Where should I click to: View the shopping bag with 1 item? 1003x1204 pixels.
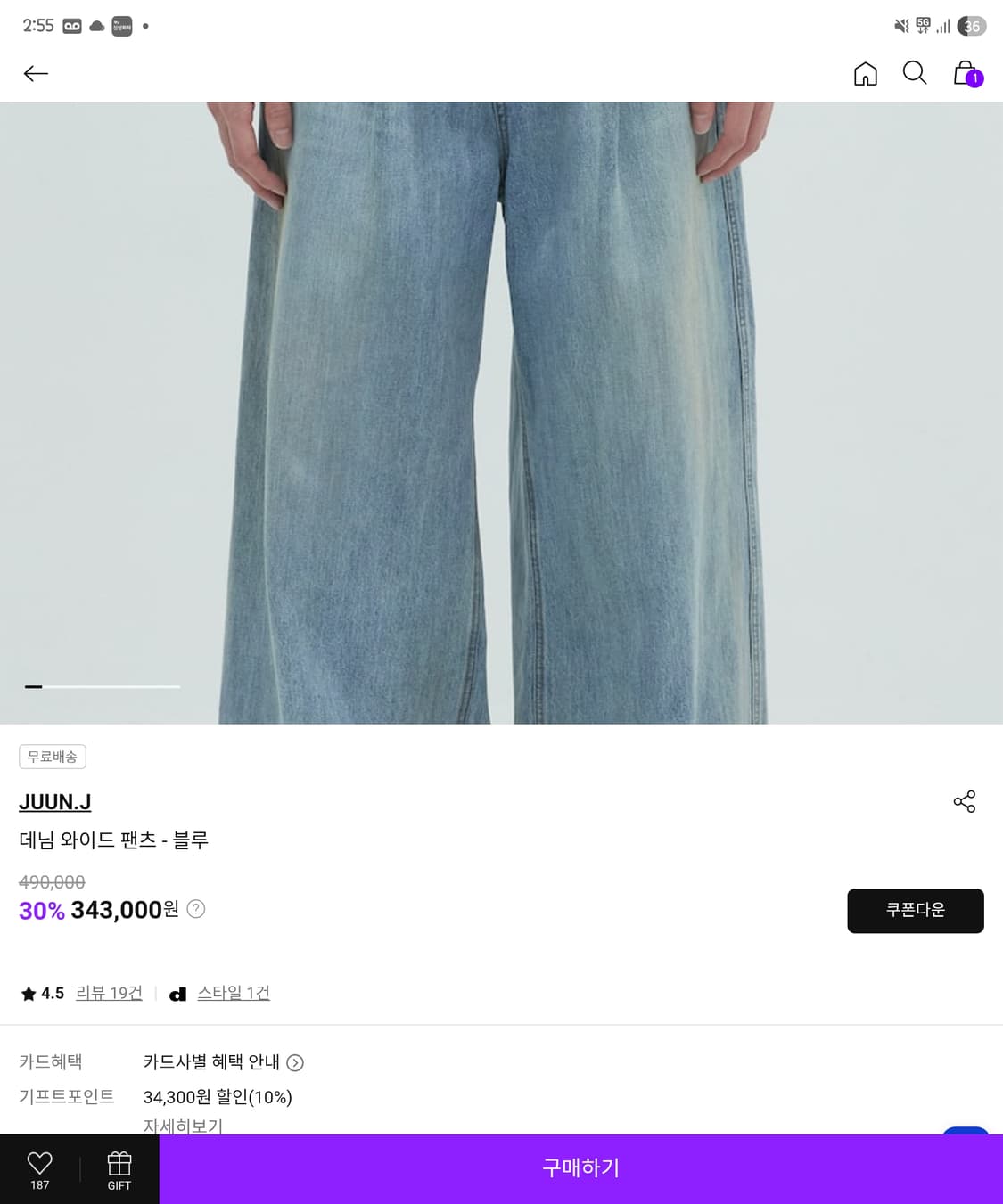(x=964, y=73)
